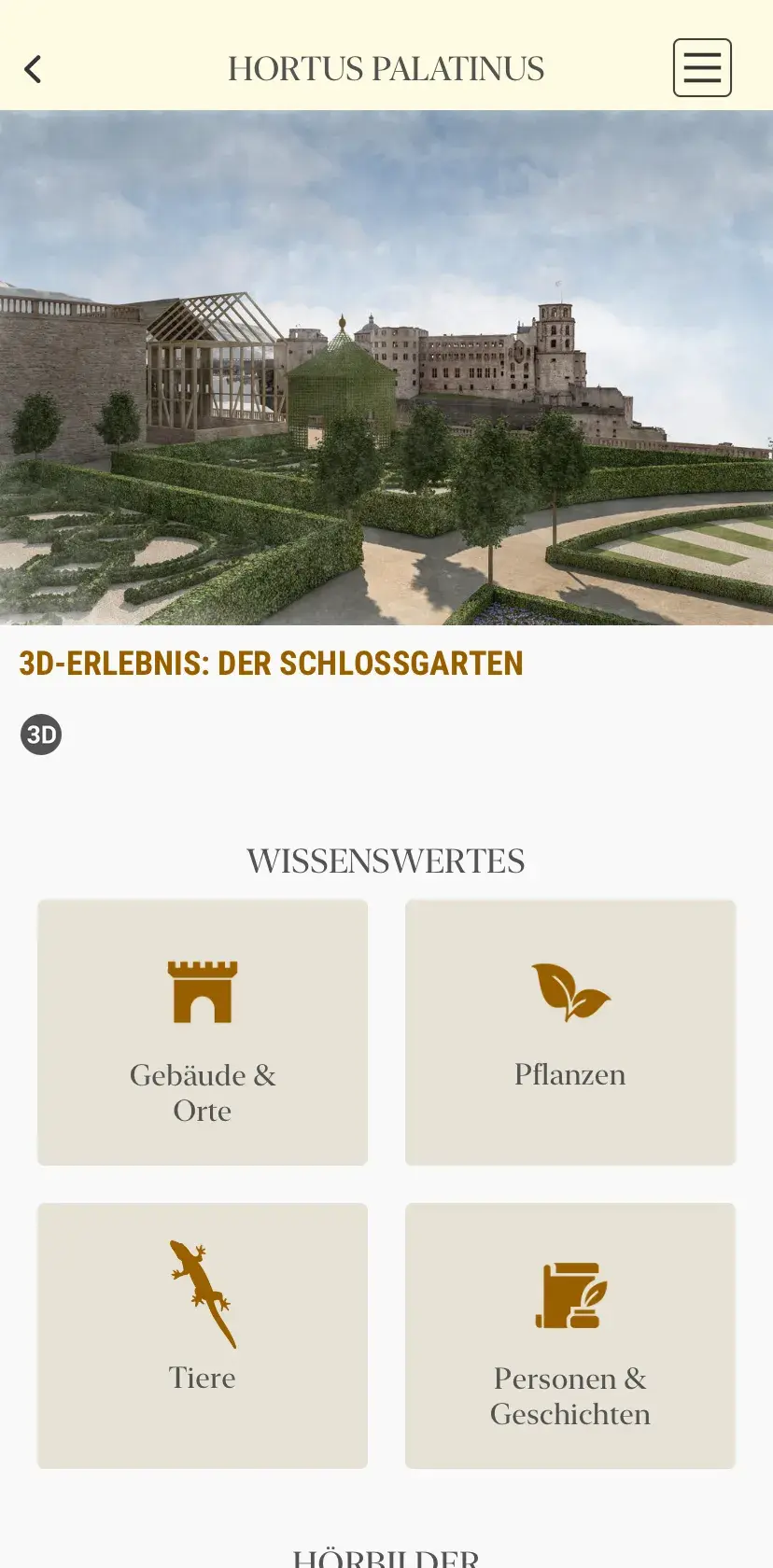This screenshot has width=773, height=1568.
Task: Open the Gebäude & Orte card
Action: click(x=203, y=1032)
